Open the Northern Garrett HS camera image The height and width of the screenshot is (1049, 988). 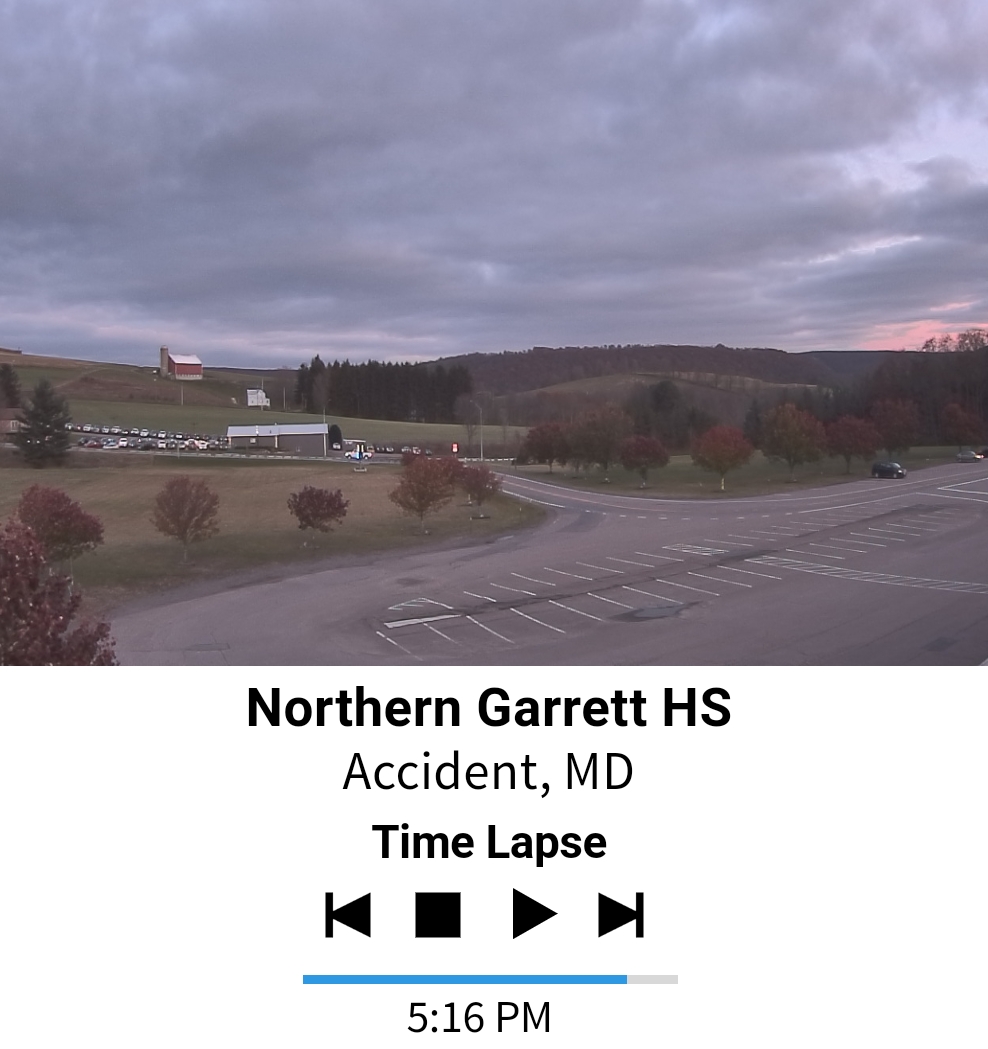pyautogui.click(x=494, y=332)
